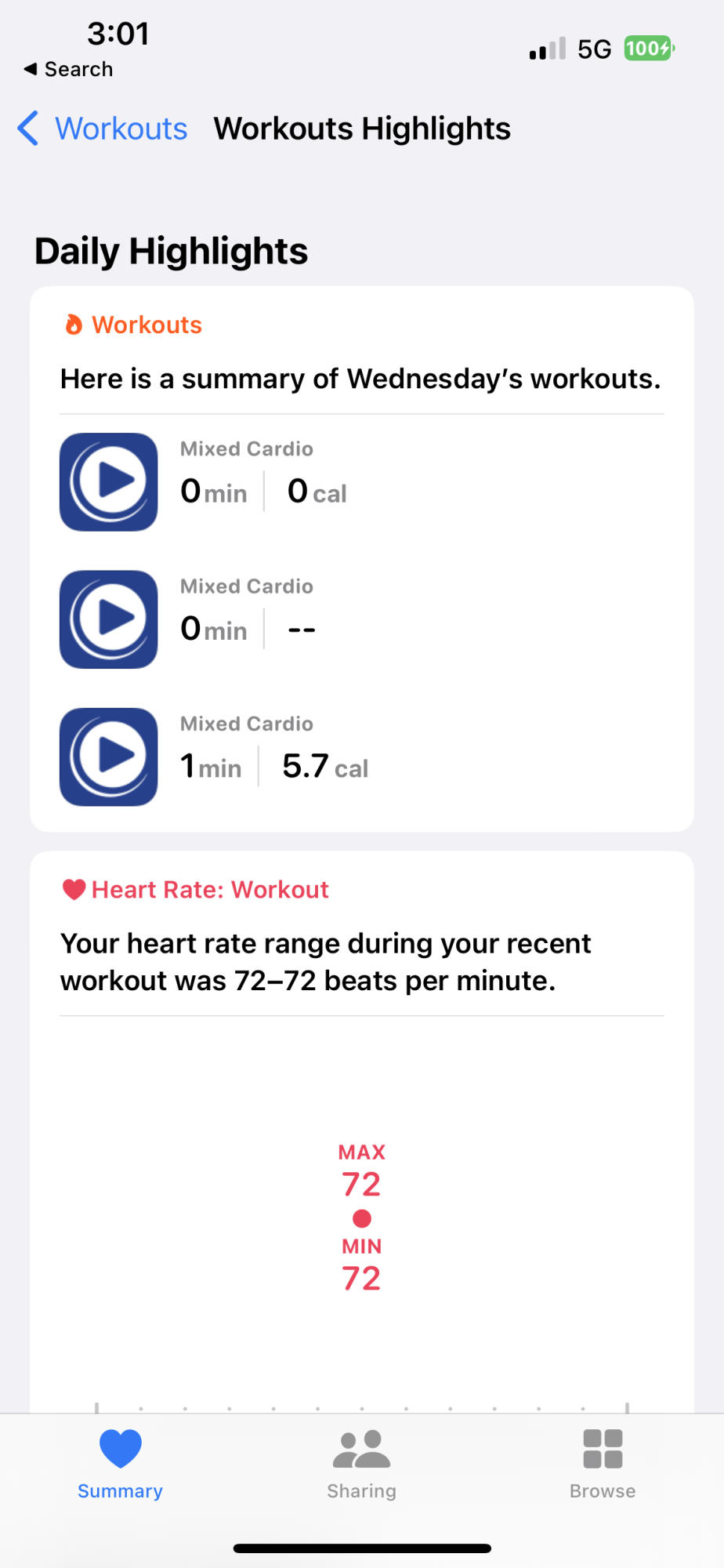The height and width of the screenshot is (1568, 724).
Task: Switch to the Browse tab
Action: (602, 1463)
